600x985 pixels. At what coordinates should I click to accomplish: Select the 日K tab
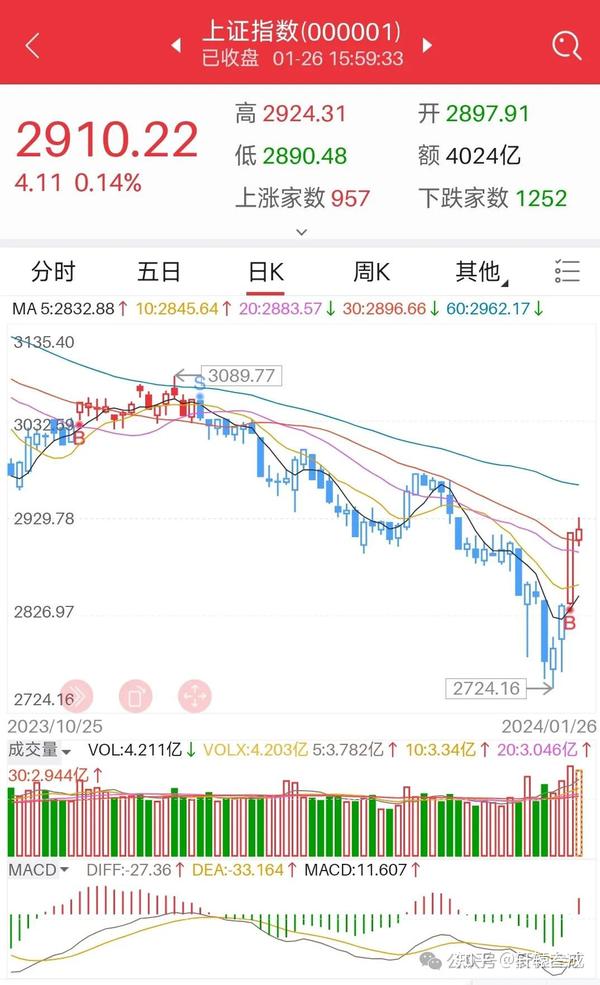pyautogui.click(x=266, y=272)
